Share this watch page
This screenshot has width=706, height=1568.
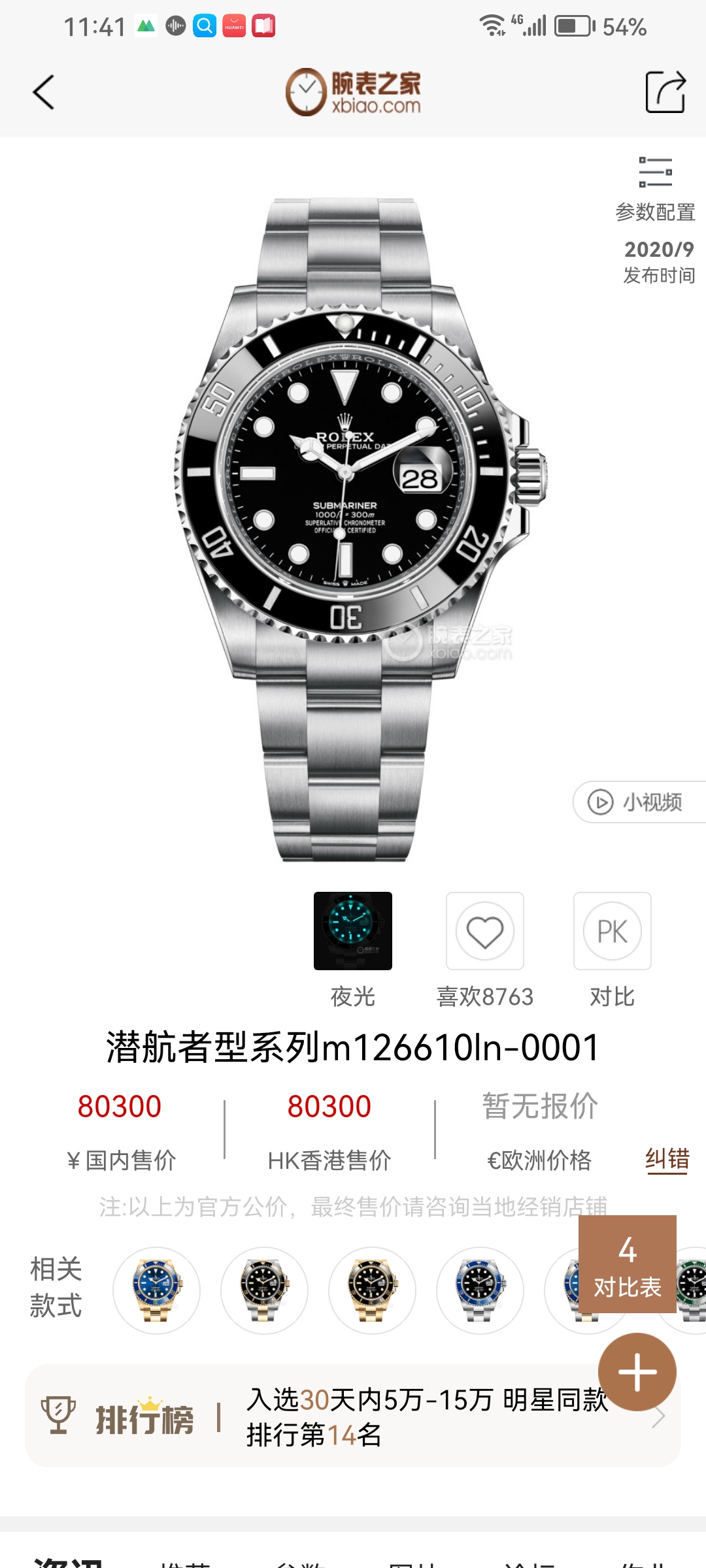click(665, 92)
